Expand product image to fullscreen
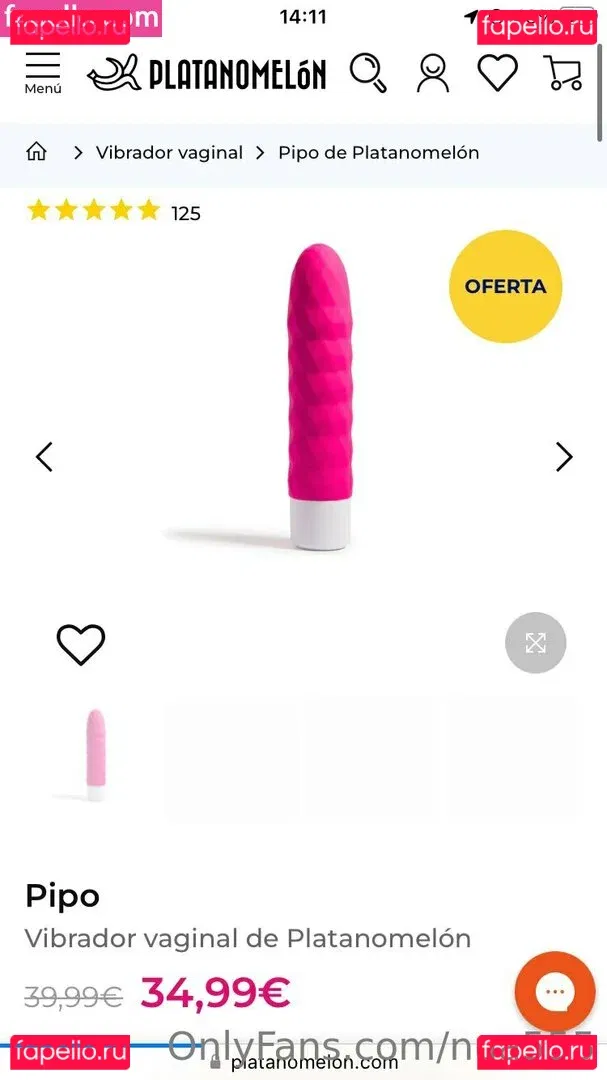 click(x=535, y=642)
